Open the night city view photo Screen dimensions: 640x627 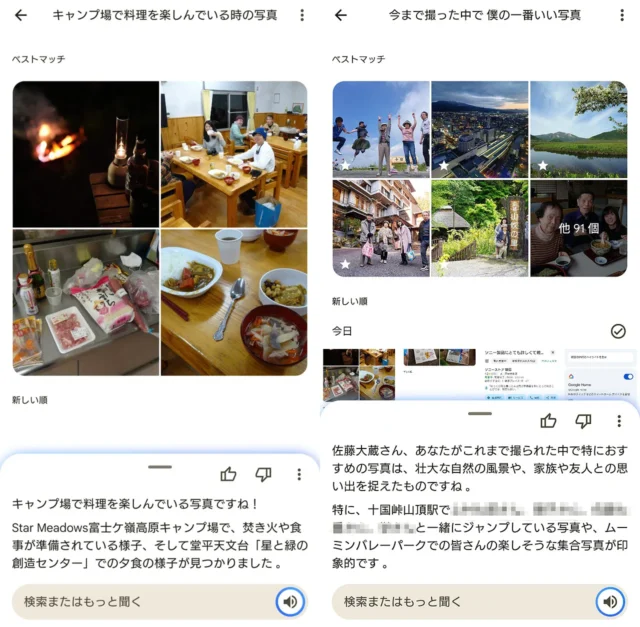pos(480,129)
